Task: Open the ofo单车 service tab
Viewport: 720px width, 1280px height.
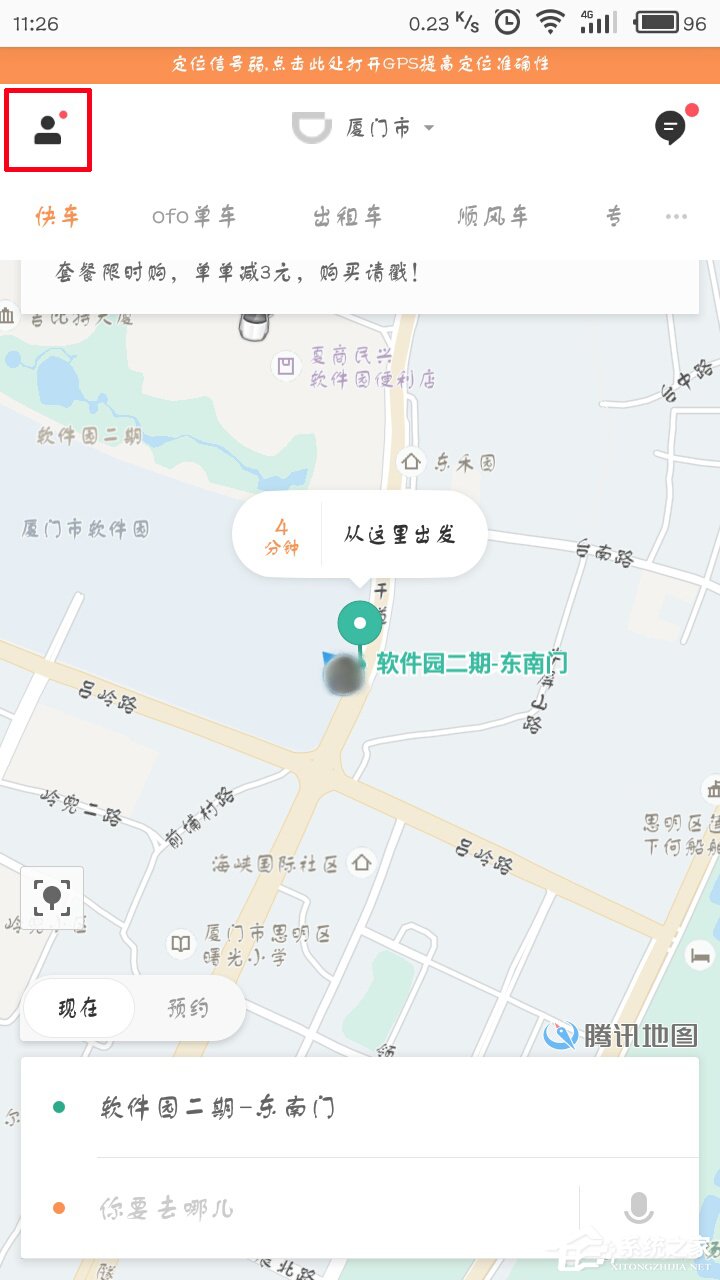Action: coord(196,215)
